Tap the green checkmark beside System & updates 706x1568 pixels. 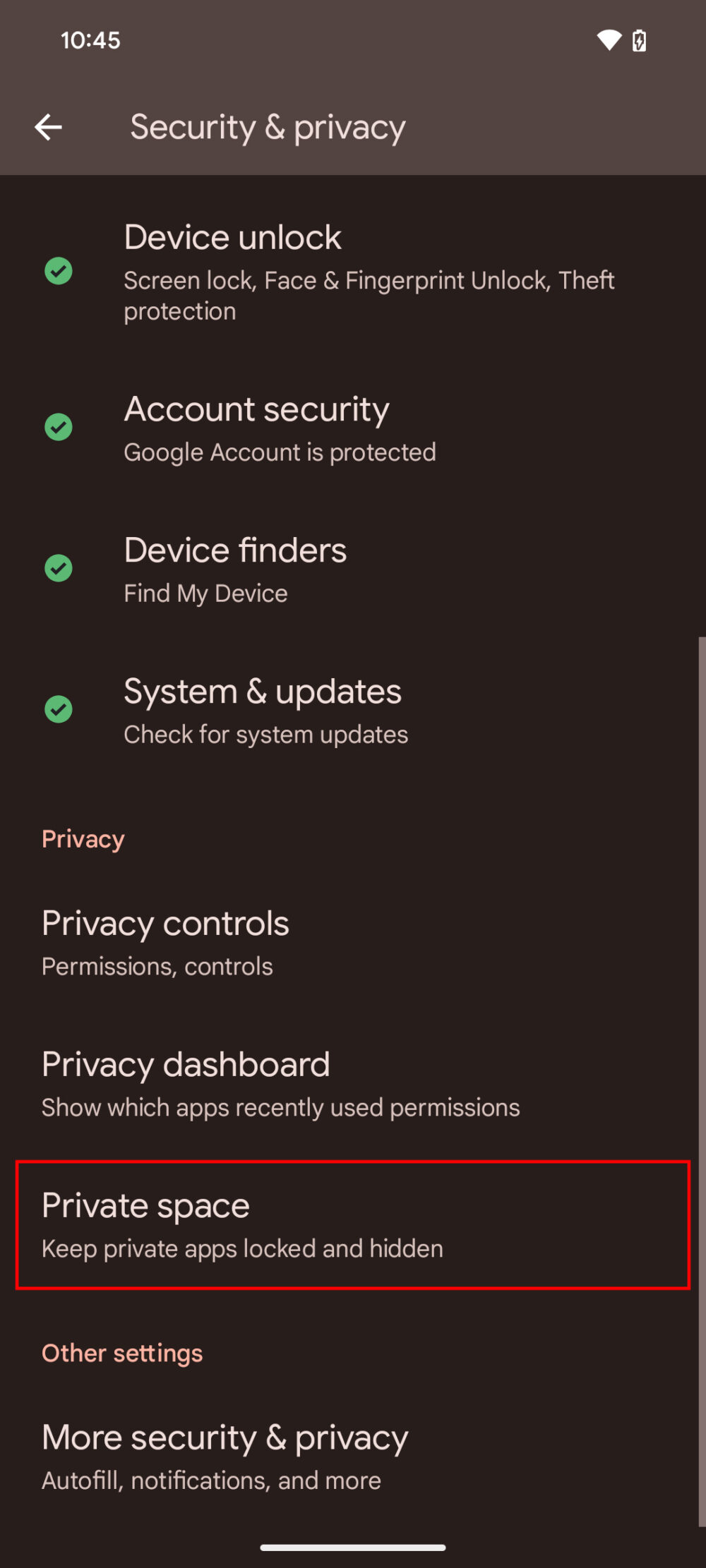[59, 711]
